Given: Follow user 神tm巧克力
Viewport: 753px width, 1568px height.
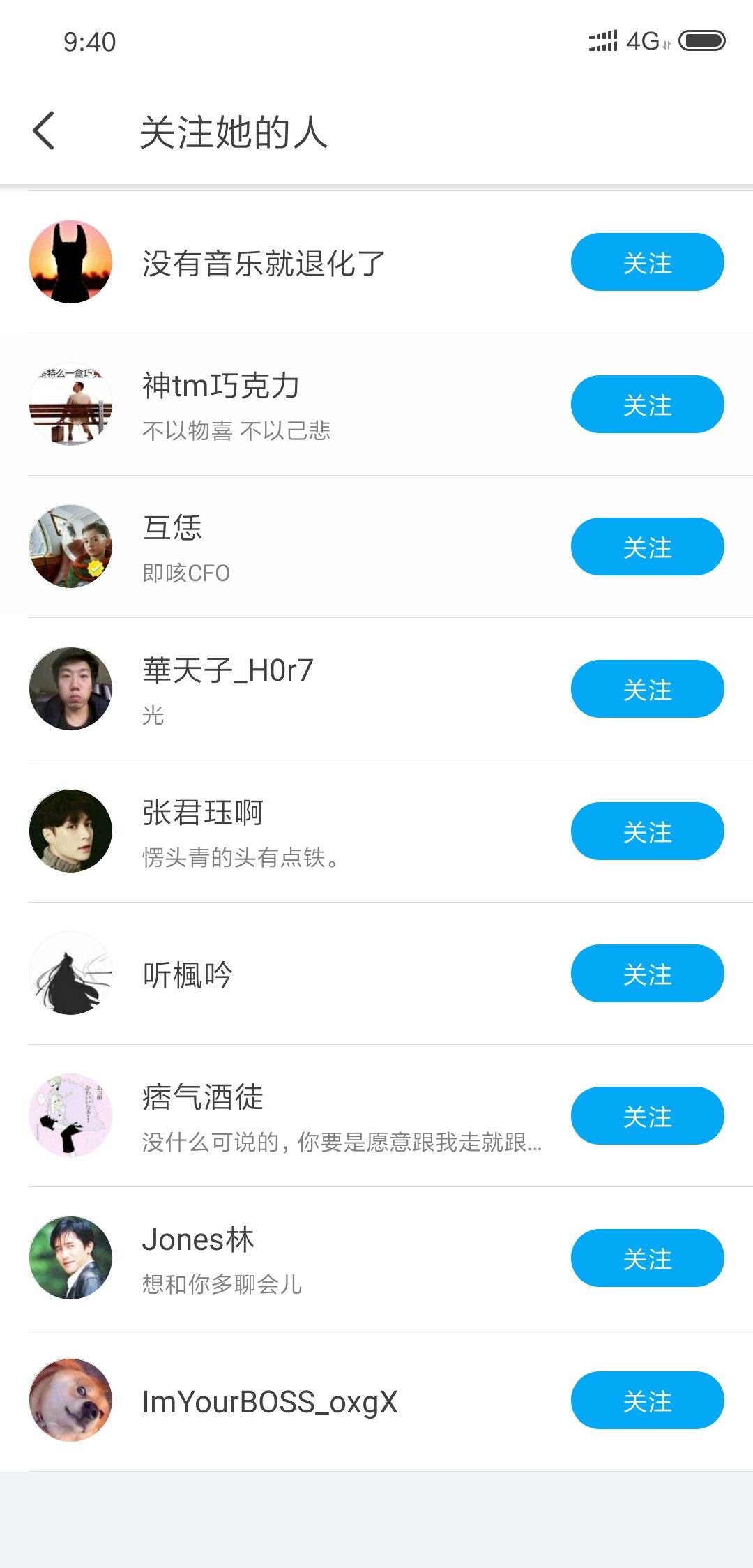Looking at the screenshot, I should click(x=647, y=405).
